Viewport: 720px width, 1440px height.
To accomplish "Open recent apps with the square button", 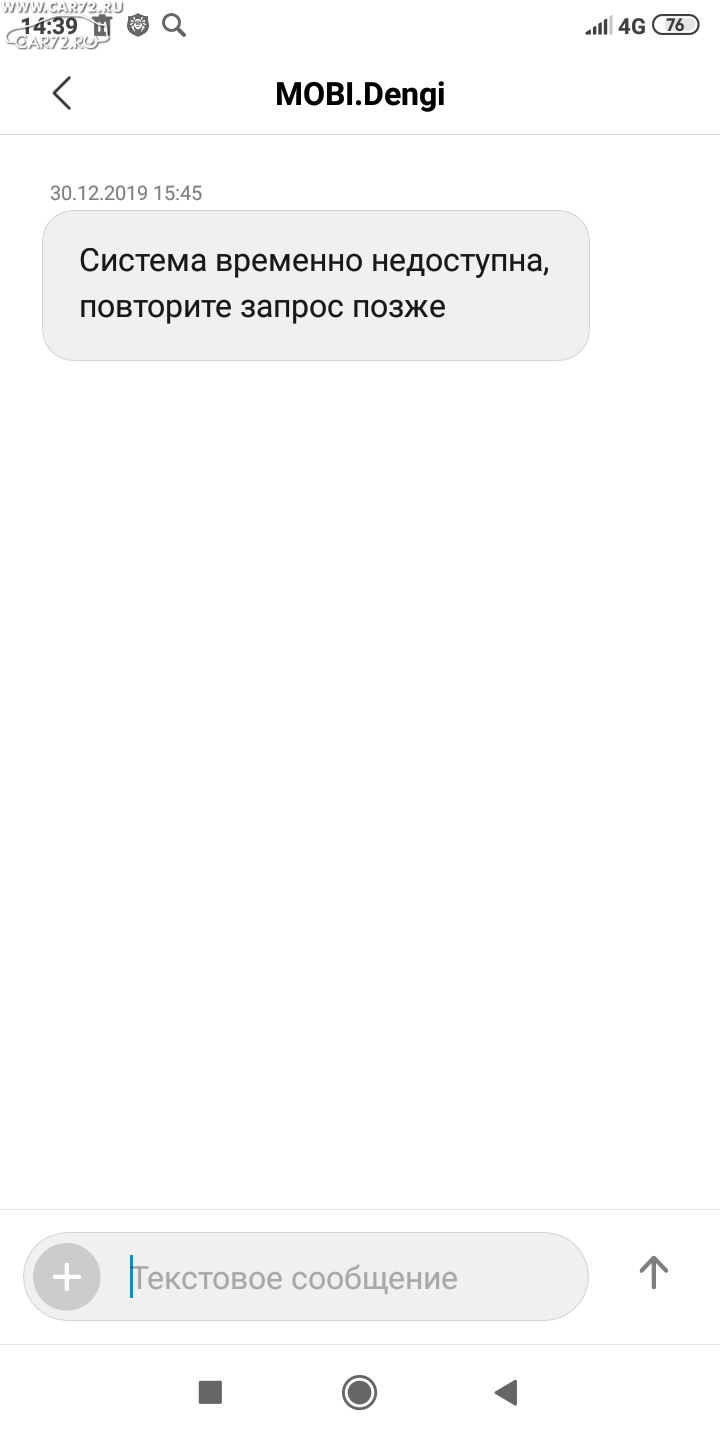I will (210, 1392).
